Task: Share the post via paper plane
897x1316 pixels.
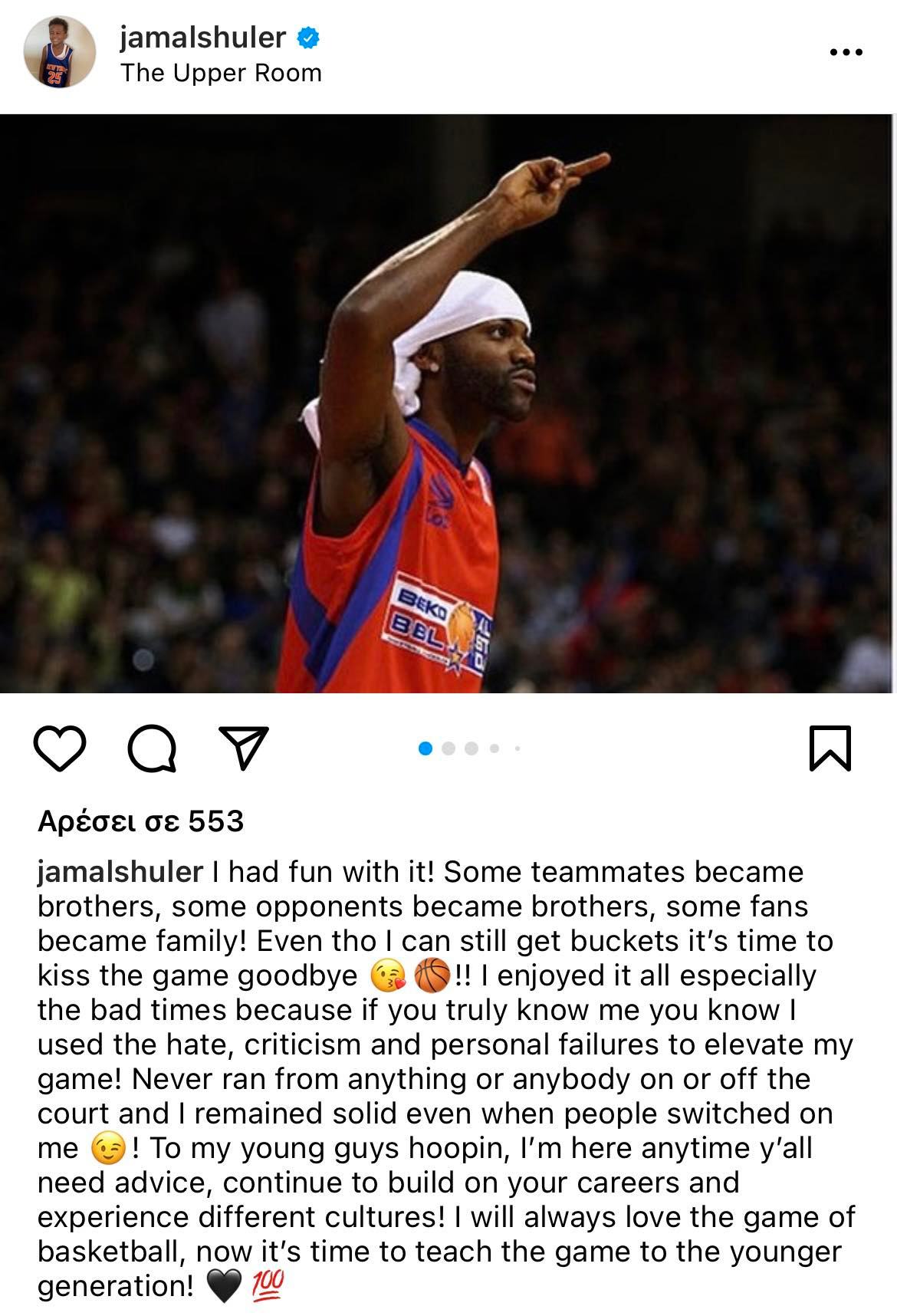Action: [244, 748]
